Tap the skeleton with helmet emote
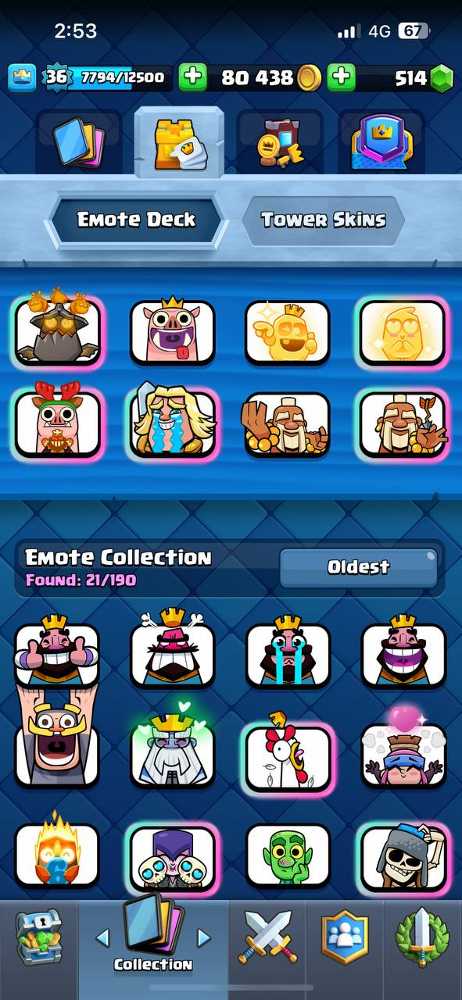Image resolution: width=462 pixels, height=1000 pixels. click(403, 856)
